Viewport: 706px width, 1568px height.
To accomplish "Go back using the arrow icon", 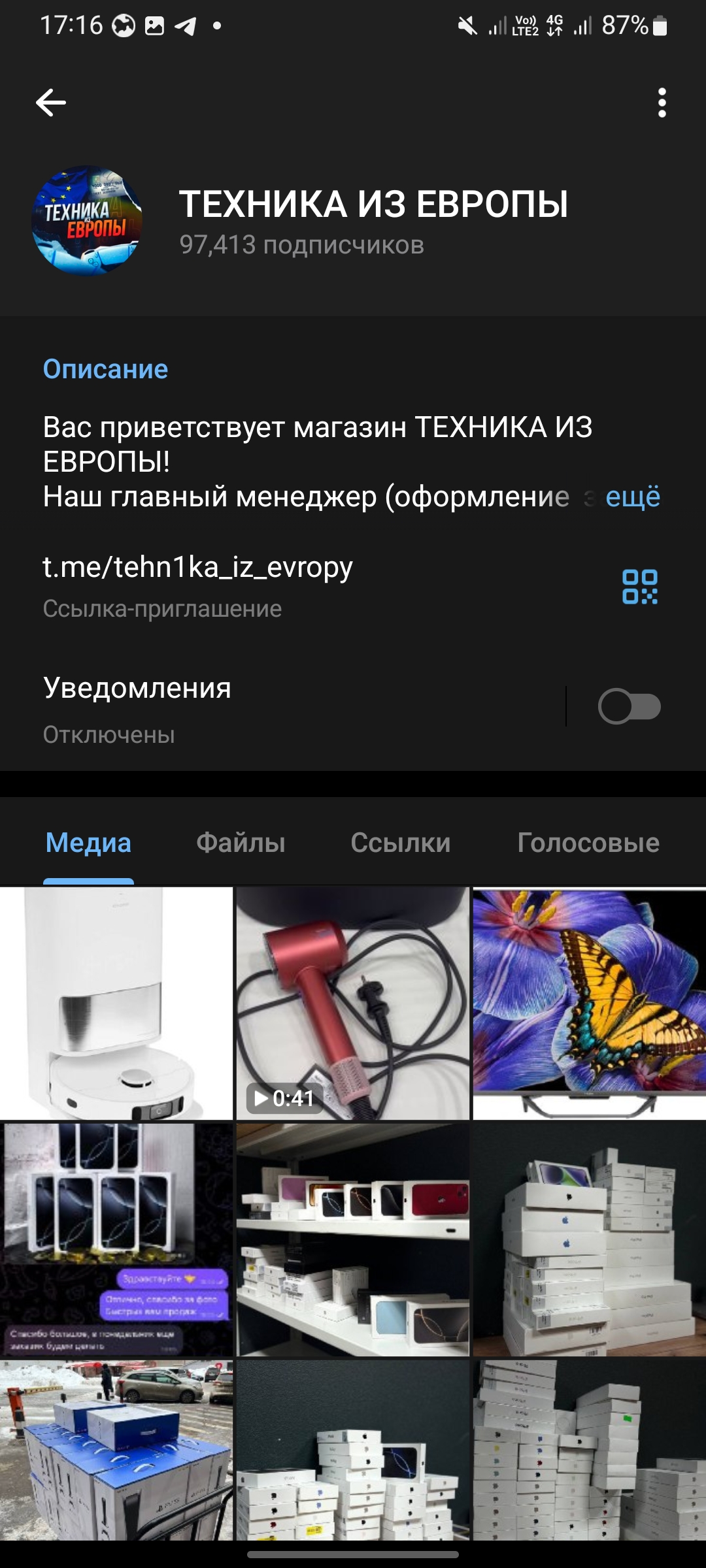I will (x=51, y=103).
